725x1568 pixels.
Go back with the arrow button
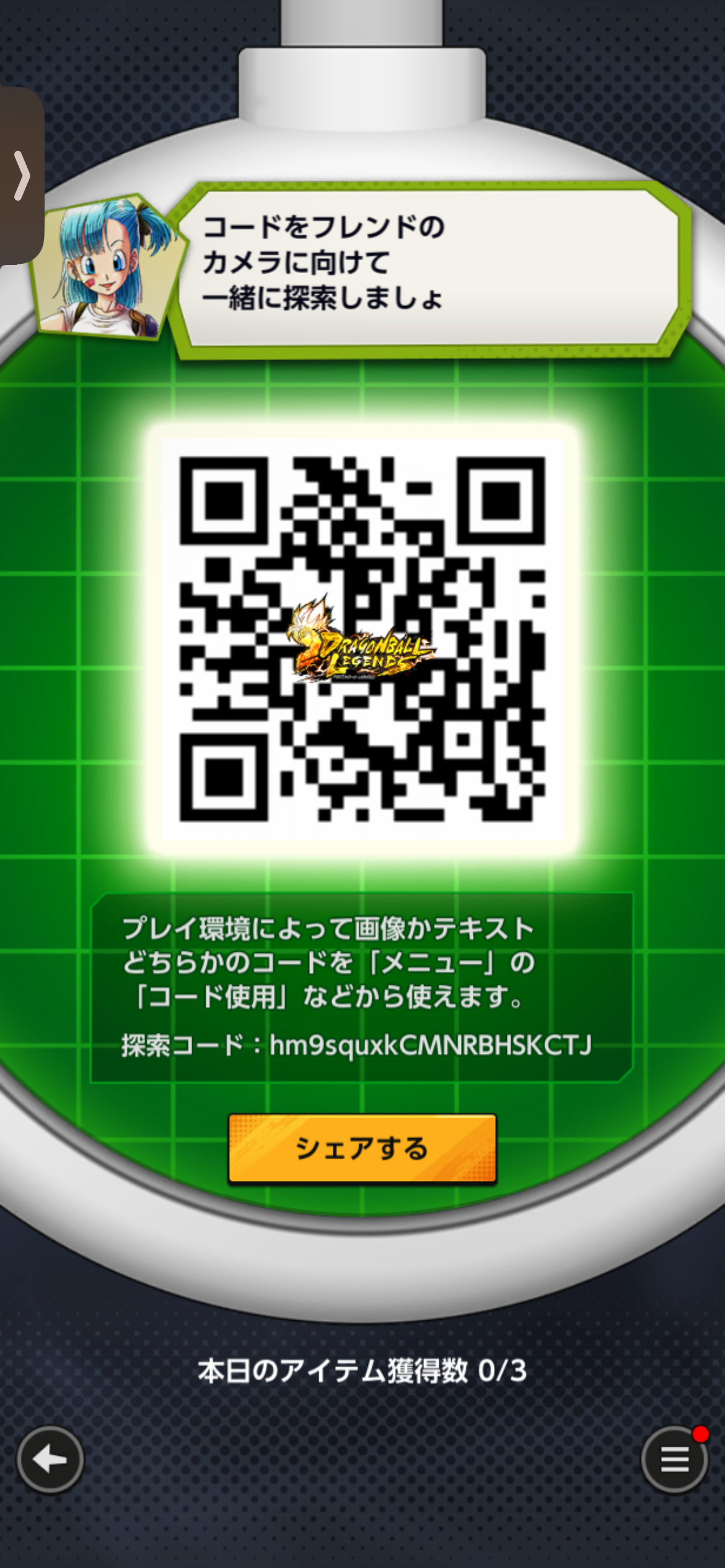(x=50, y=1460)
